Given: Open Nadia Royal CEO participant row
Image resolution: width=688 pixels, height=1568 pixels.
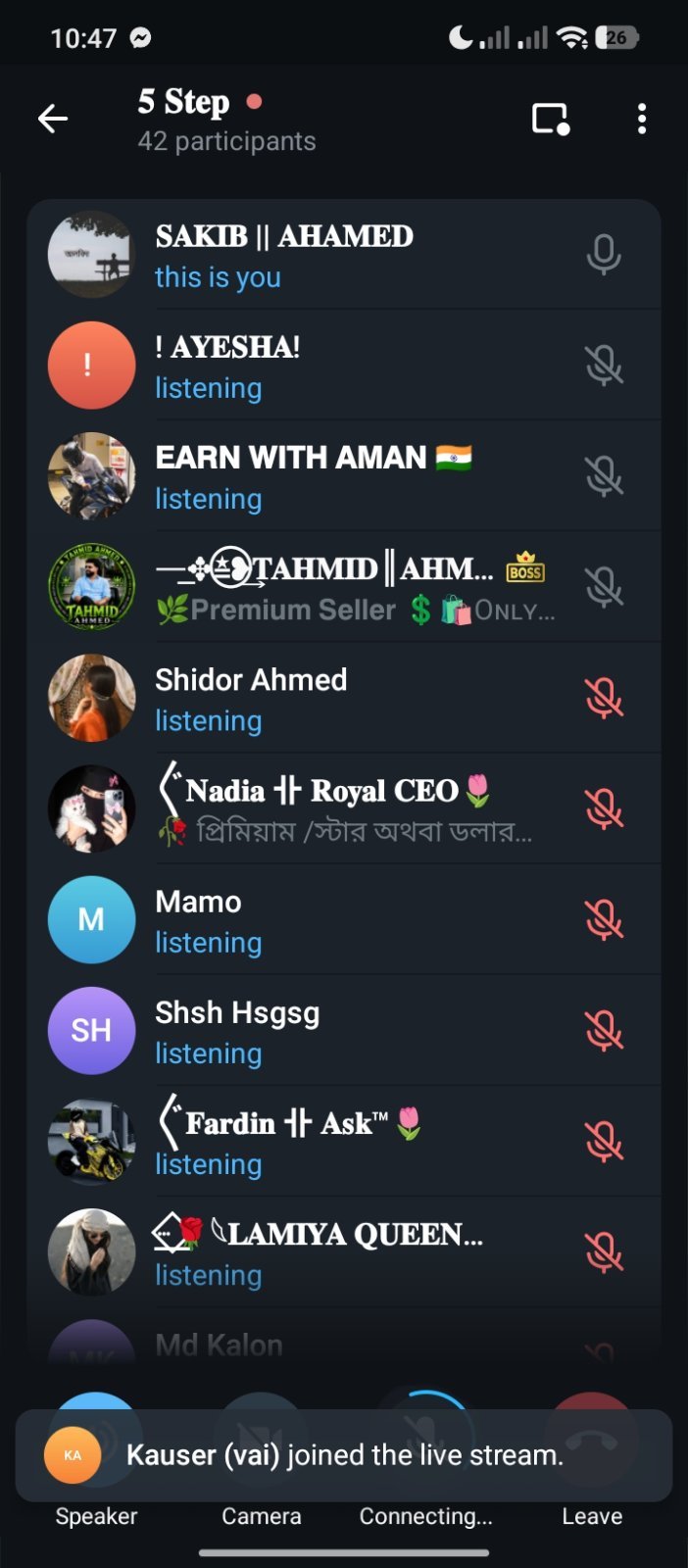Looking at the screenshot, I should [344, 808].
